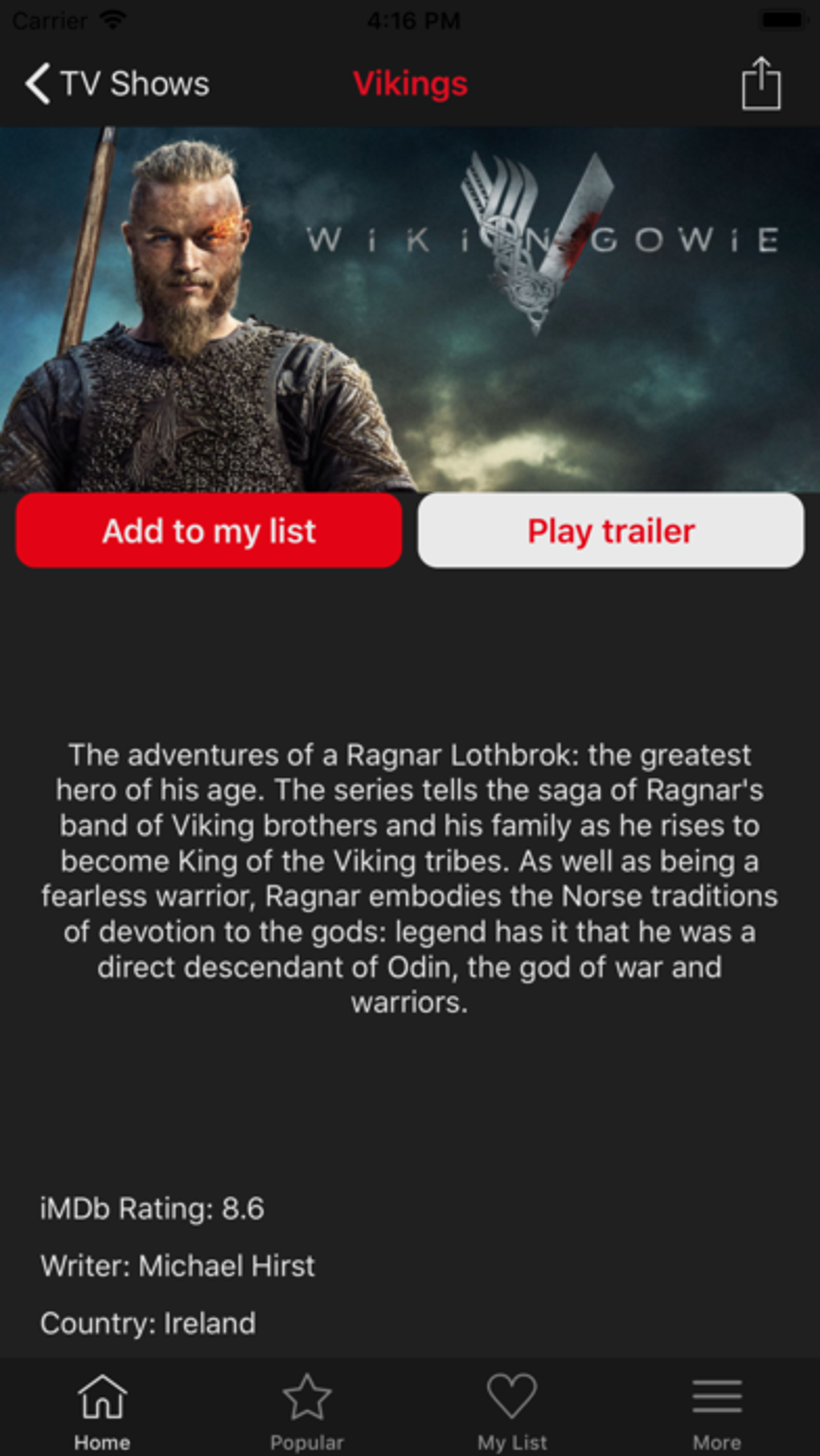The height and width of the screenshot is (1456, 820).
Task: Go back to TV Shows
Action: [117, 84]
